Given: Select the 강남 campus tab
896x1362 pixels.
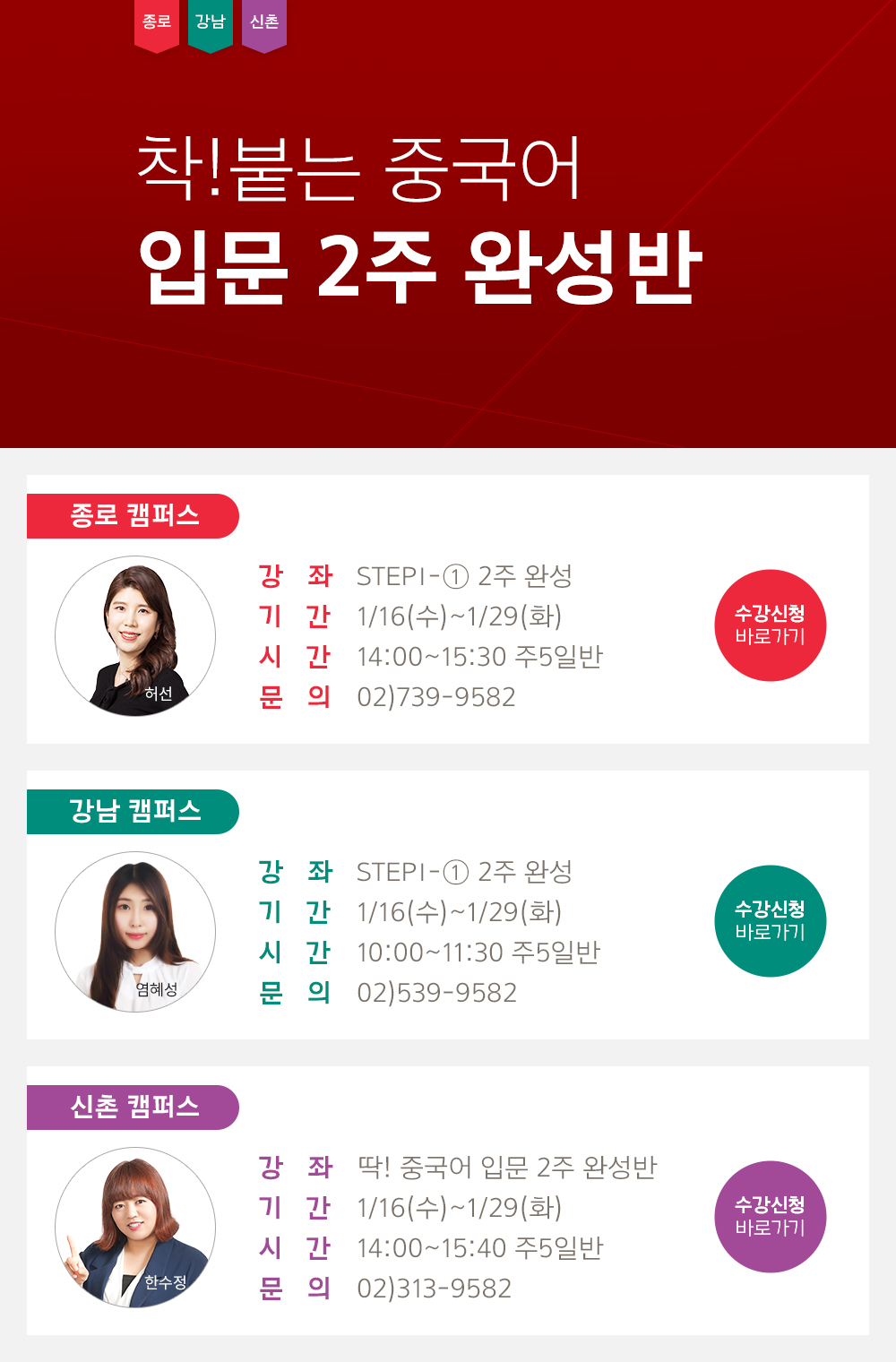Looking at the screenshot, I should [x=211, y=22].
